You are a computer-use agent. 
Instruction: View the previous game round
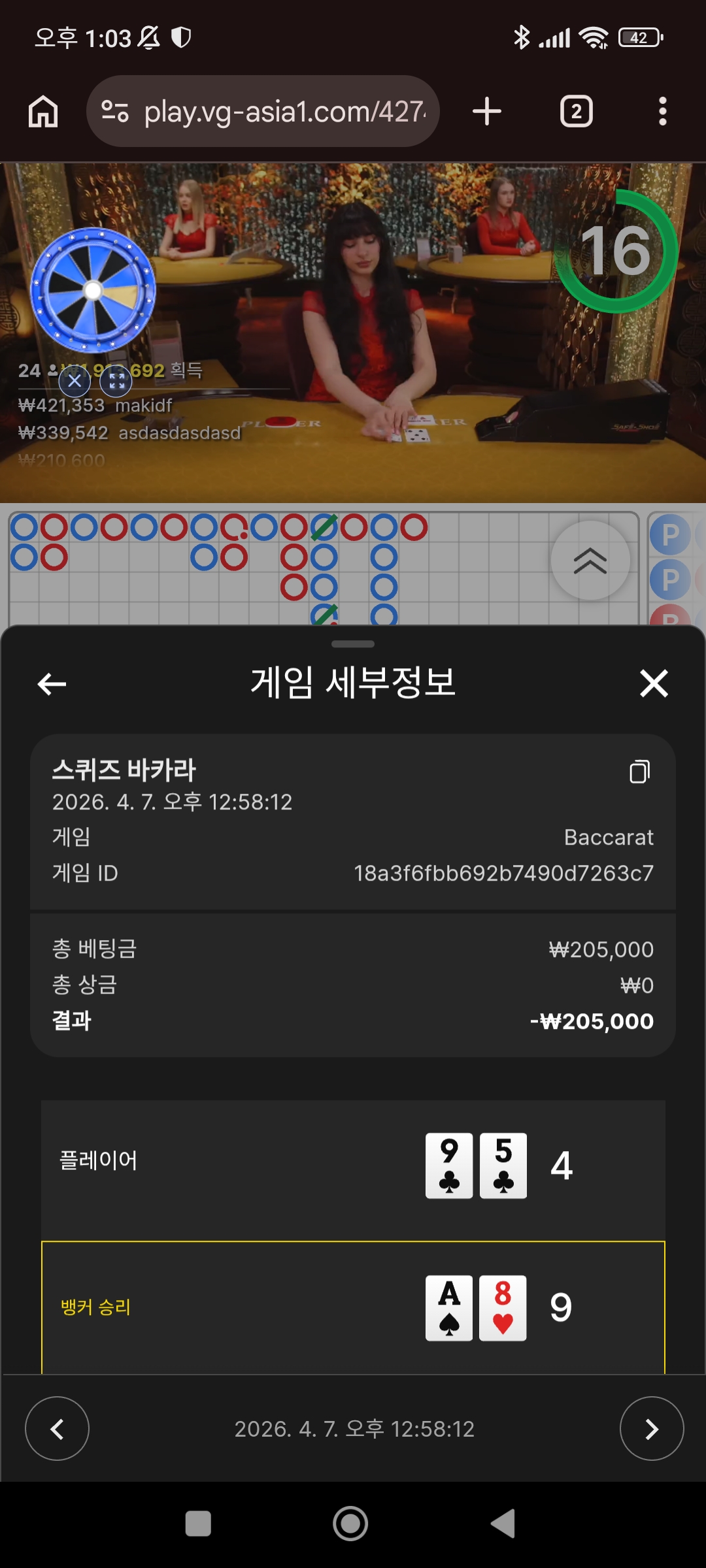(x=58, y=1428)
